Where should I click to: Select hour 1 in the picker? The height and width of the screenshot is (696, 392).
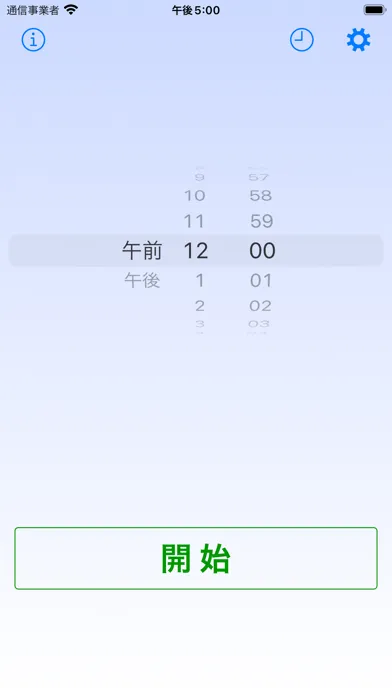[200, 281]
